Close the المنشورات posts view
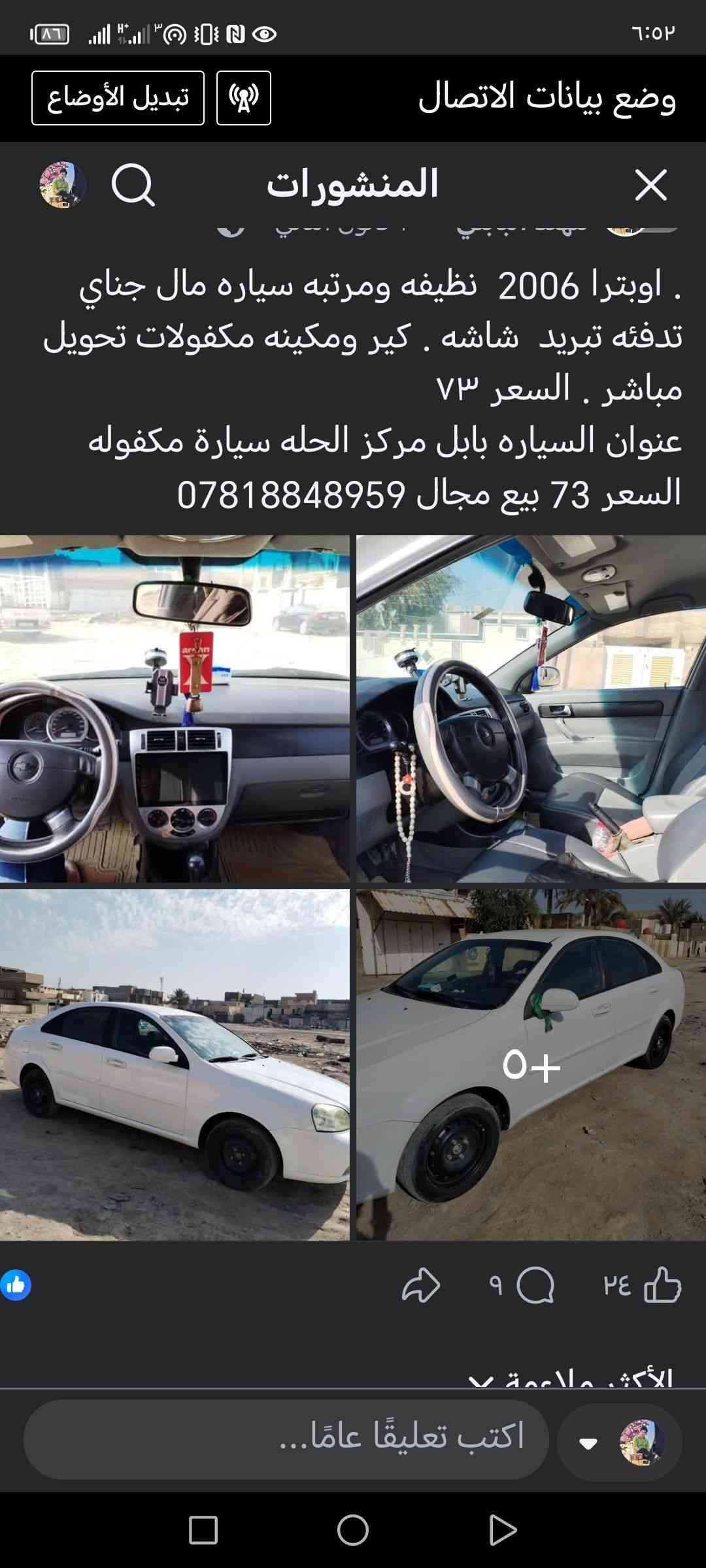The width and height of the screenshot is (706, 1568). coord(650,185)
